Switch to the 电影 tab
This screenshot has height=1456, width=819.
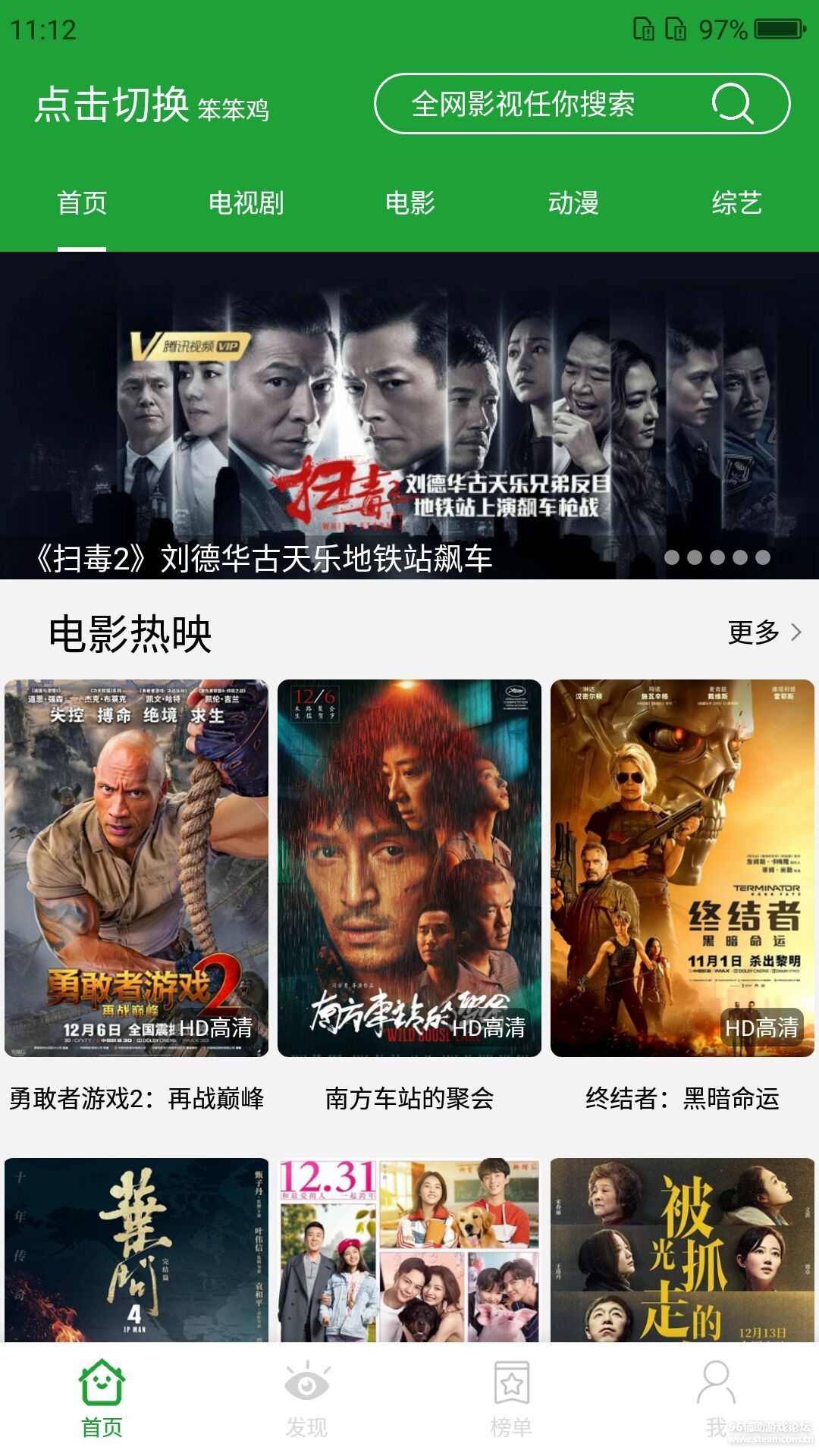[x=409, y=203]
